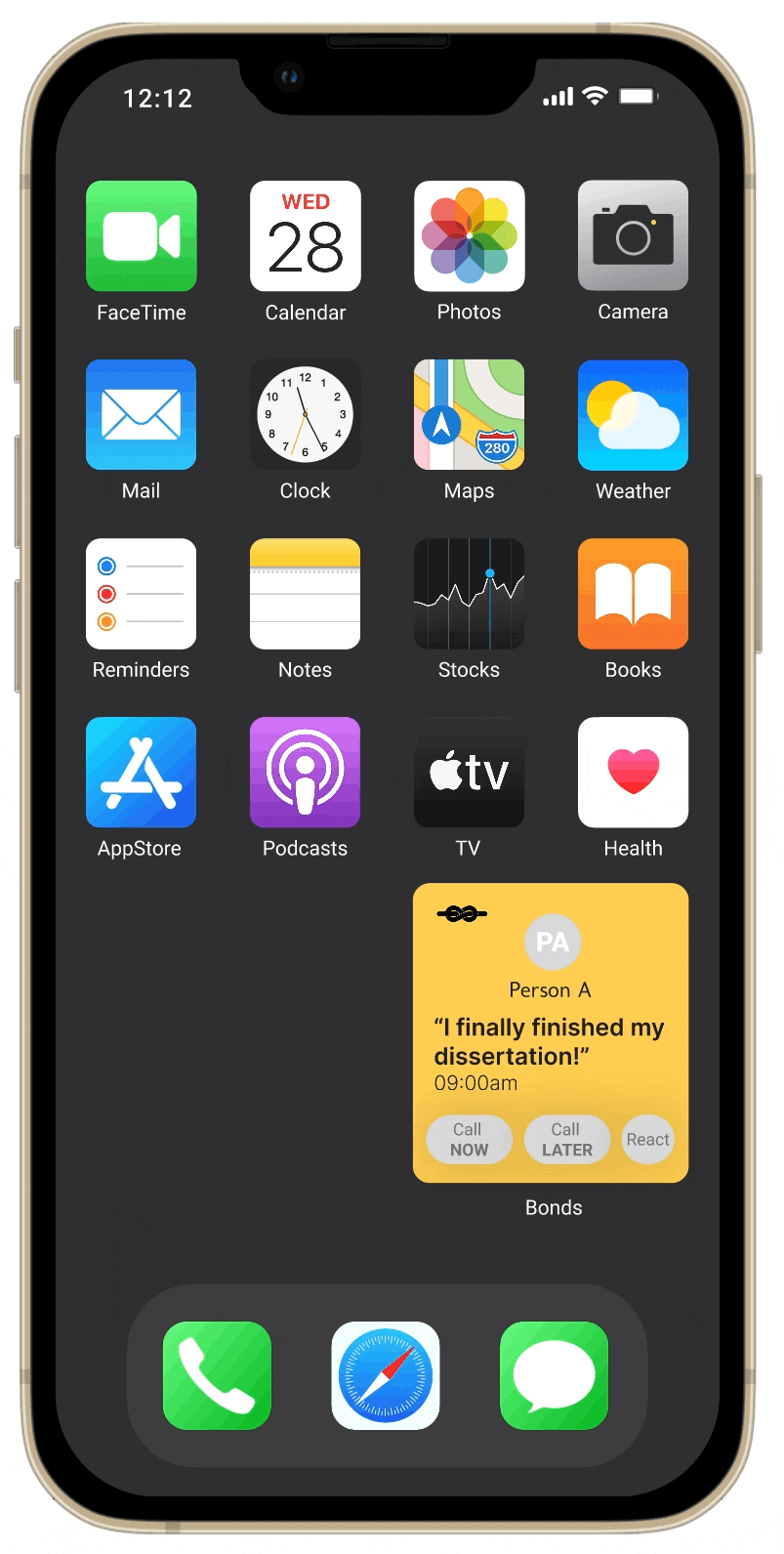Open the AppStore
784x1554 pixels.
(x=142, y=773)
